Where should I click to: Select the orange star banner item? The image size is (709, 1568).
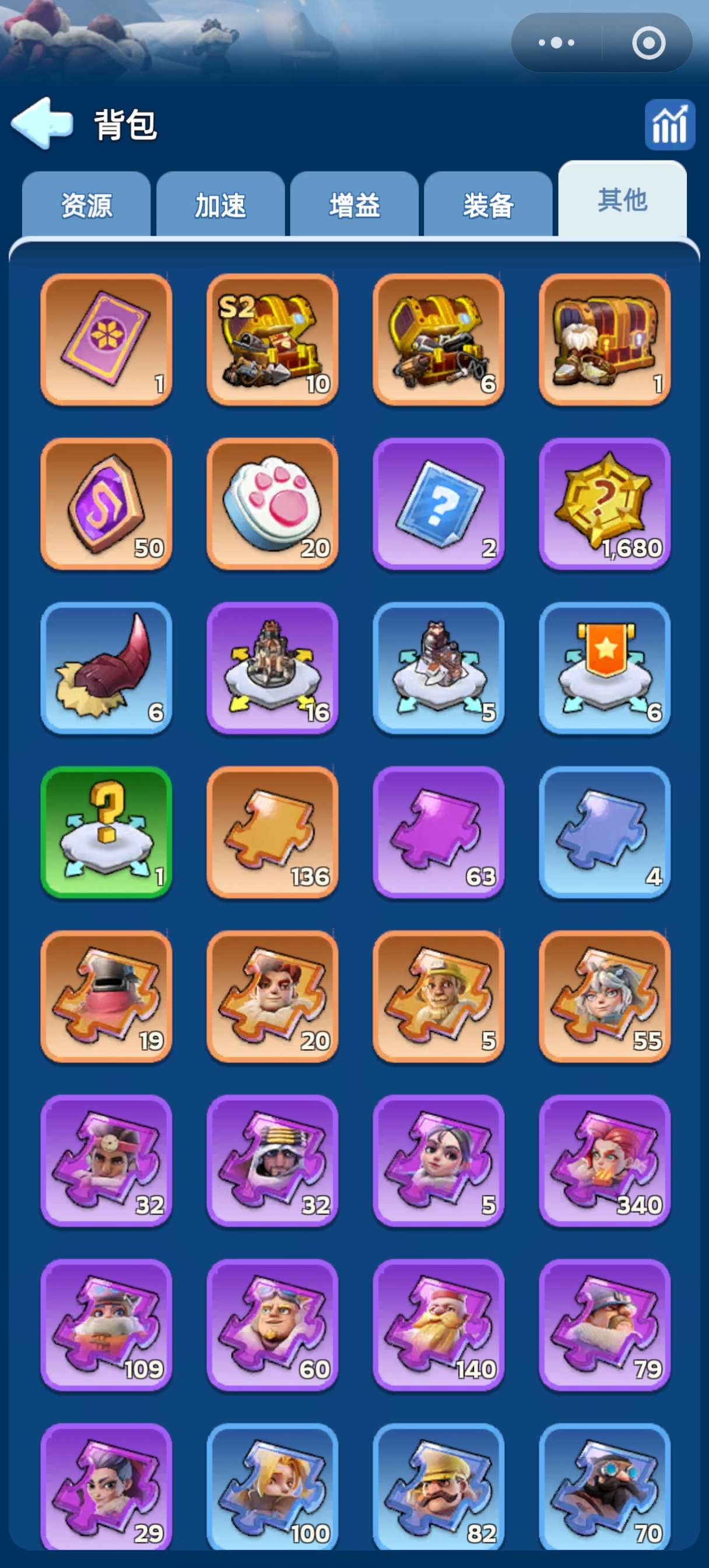[x=604, y=668]
